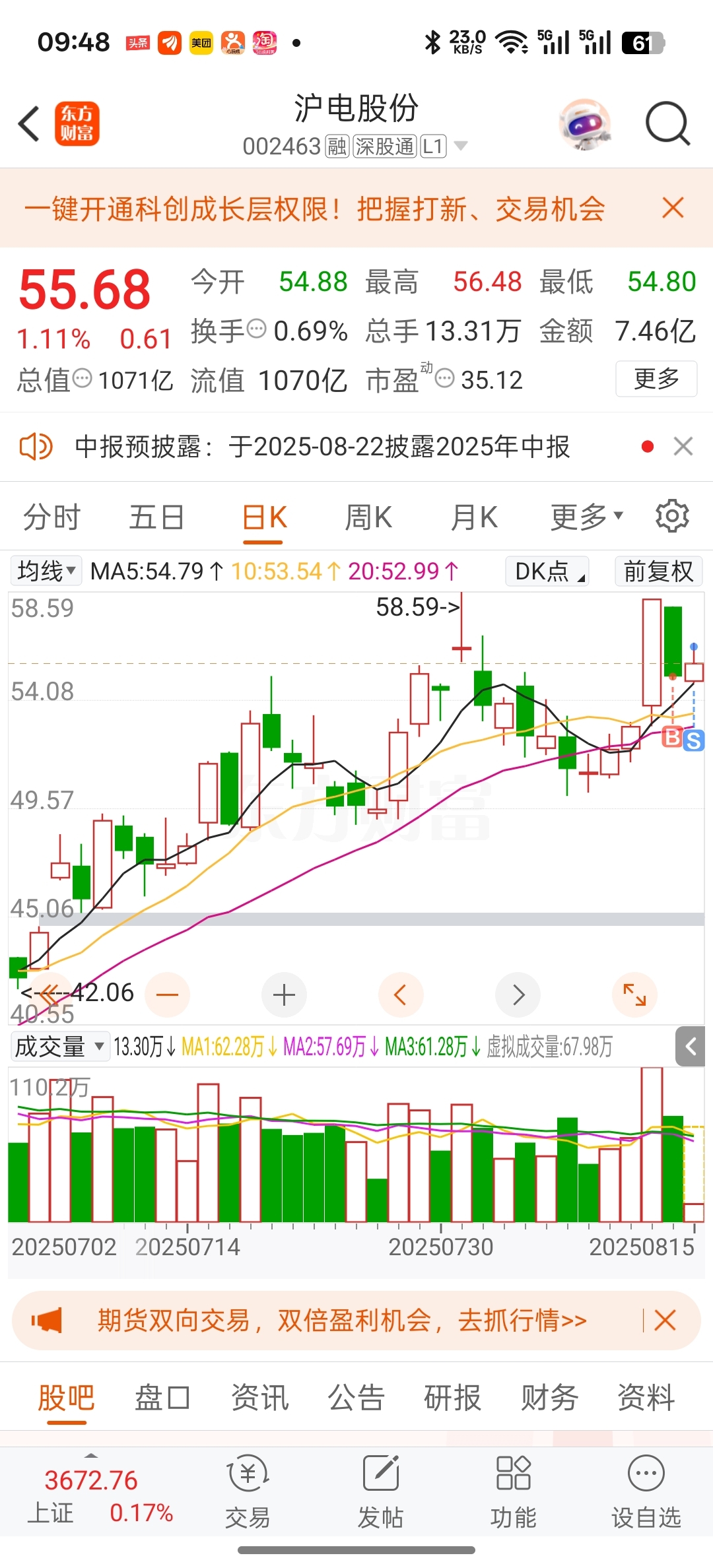Switch to the 五日 chart tab
Screen dimensions: 713x1568
[x=156, y=517]
